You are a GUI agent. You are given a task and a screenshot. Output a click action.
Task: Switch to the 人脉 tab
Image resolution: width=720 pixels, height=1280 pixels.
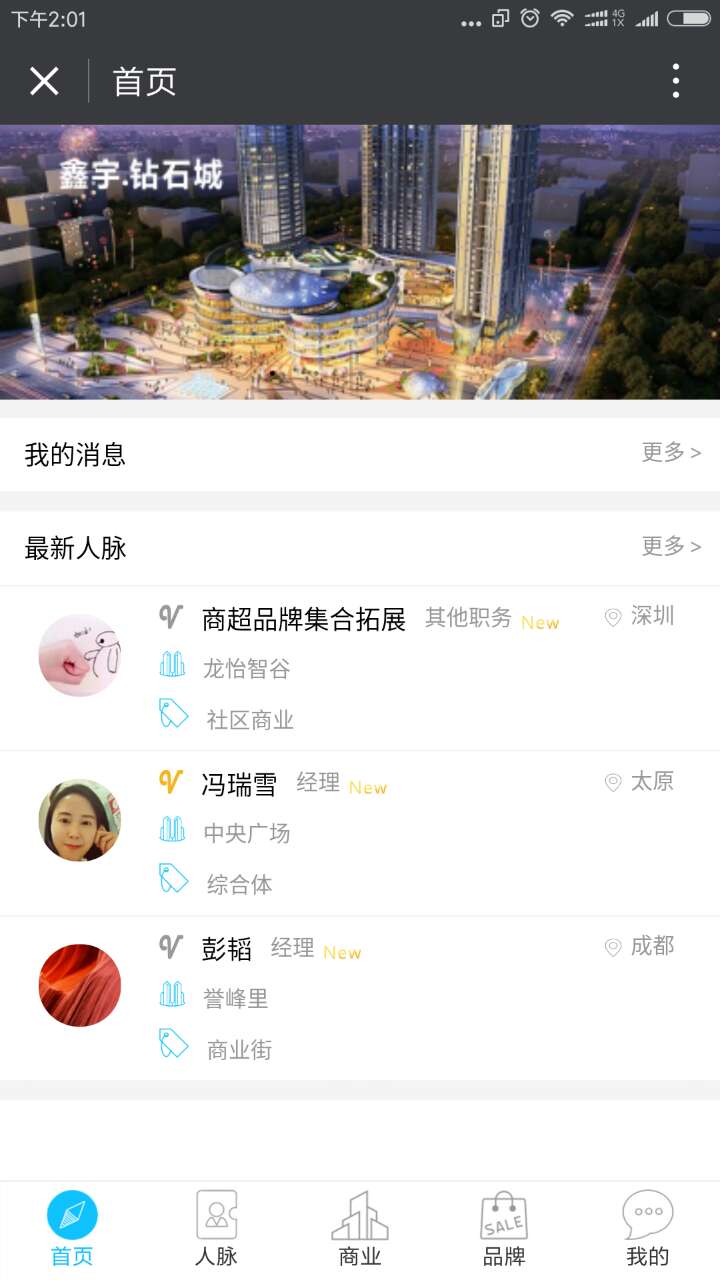pyautogui.click(x=216, y=1228)
